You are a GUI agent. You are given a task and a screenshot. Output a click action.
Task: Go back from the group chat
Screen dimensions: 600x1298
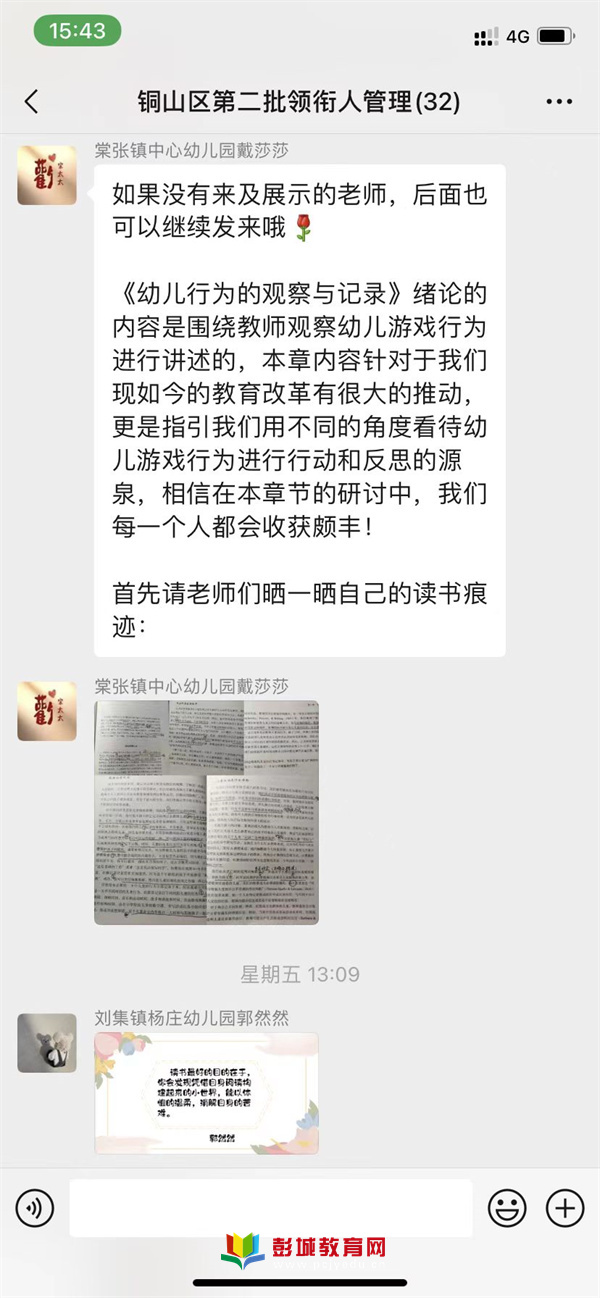click(x=31, y=101)
